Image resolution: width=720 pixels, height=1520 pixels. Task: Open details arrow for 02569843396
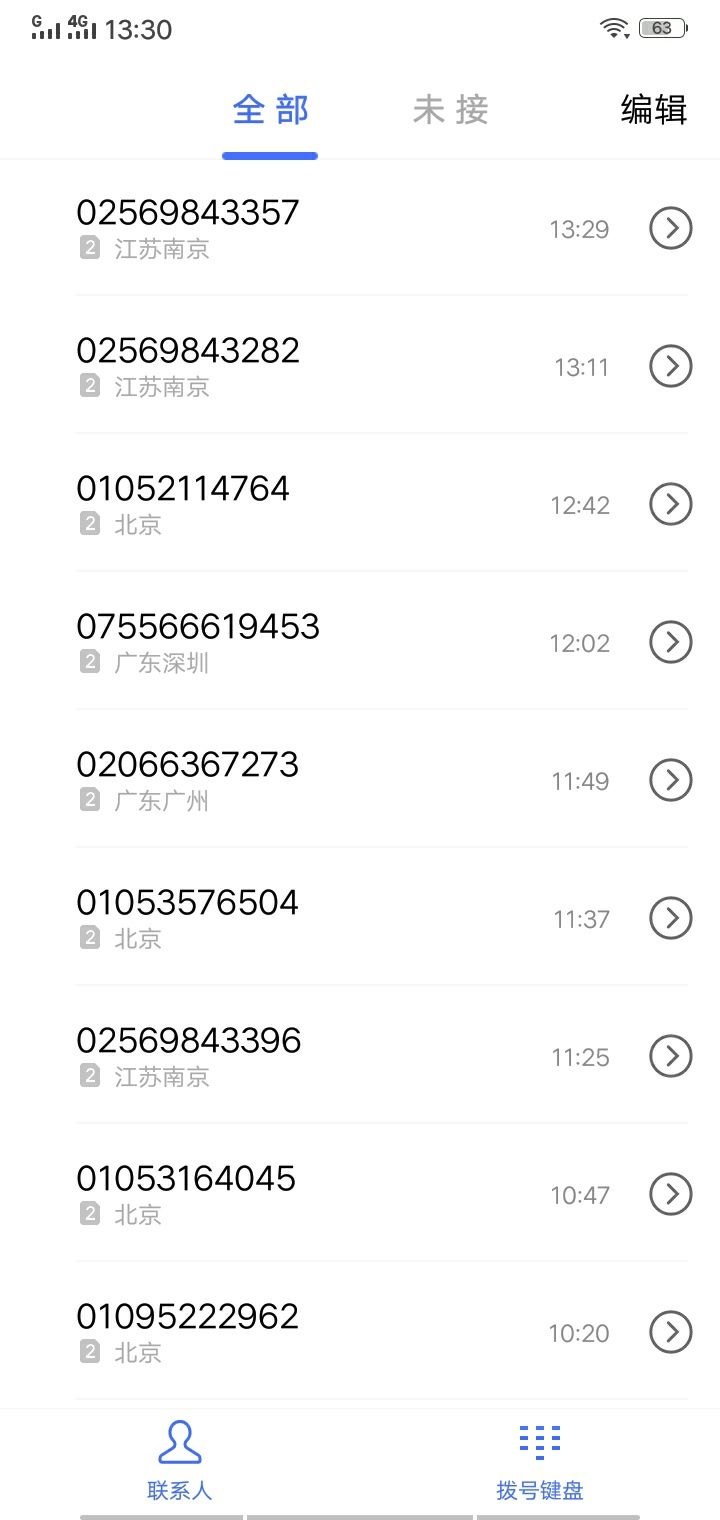click(x=671, y=1057)
